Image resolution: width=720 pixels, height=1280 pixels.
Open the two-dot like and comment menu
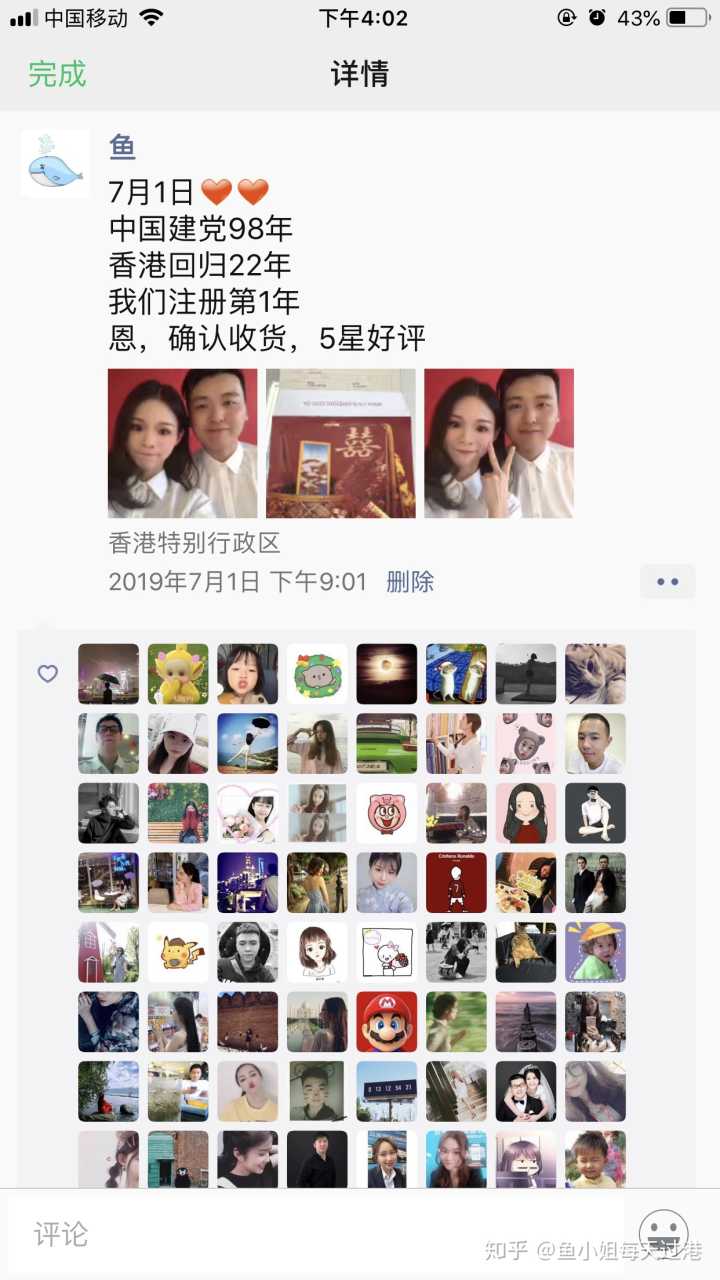click(667, 581)
